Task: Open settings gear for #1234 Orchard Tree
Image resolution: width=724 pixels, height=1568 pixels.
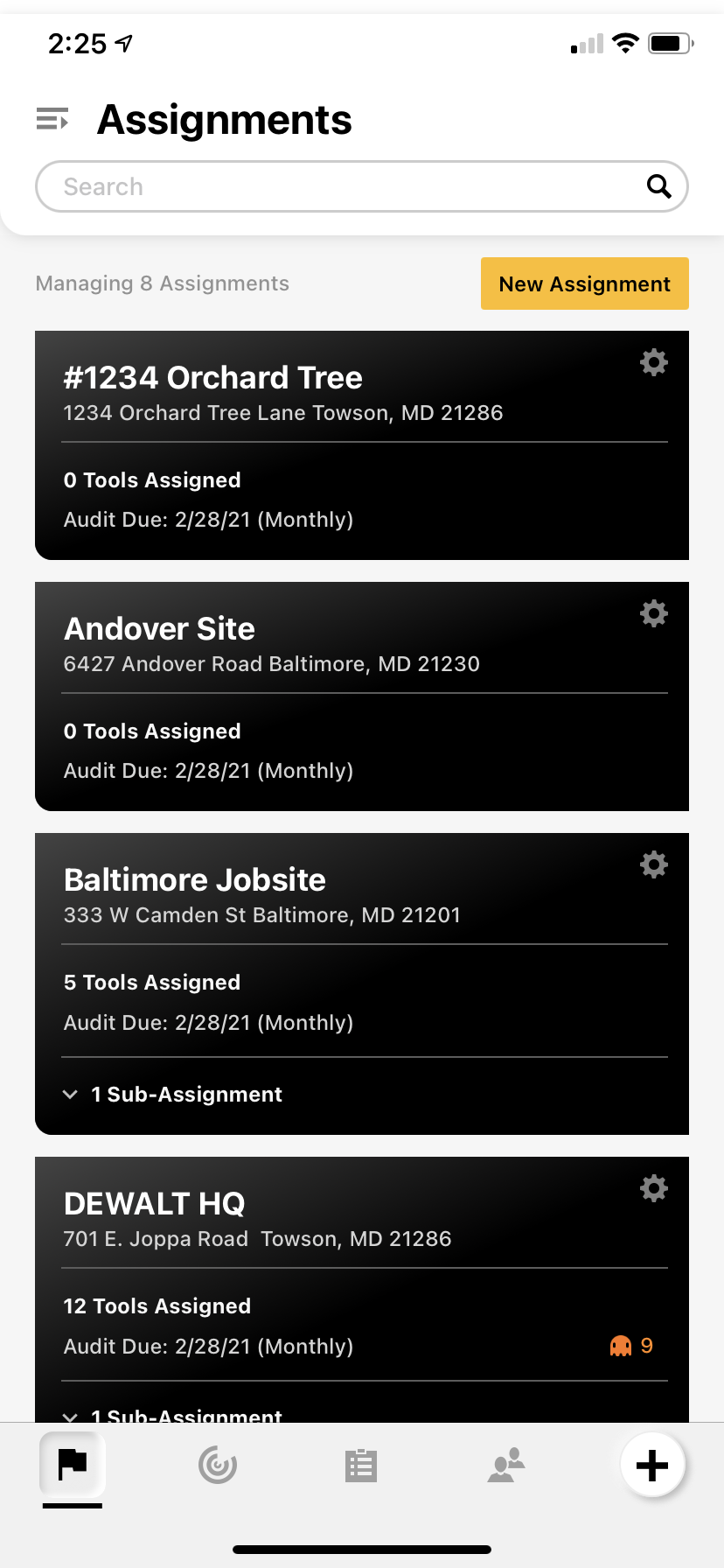Action: coord(653,362)
